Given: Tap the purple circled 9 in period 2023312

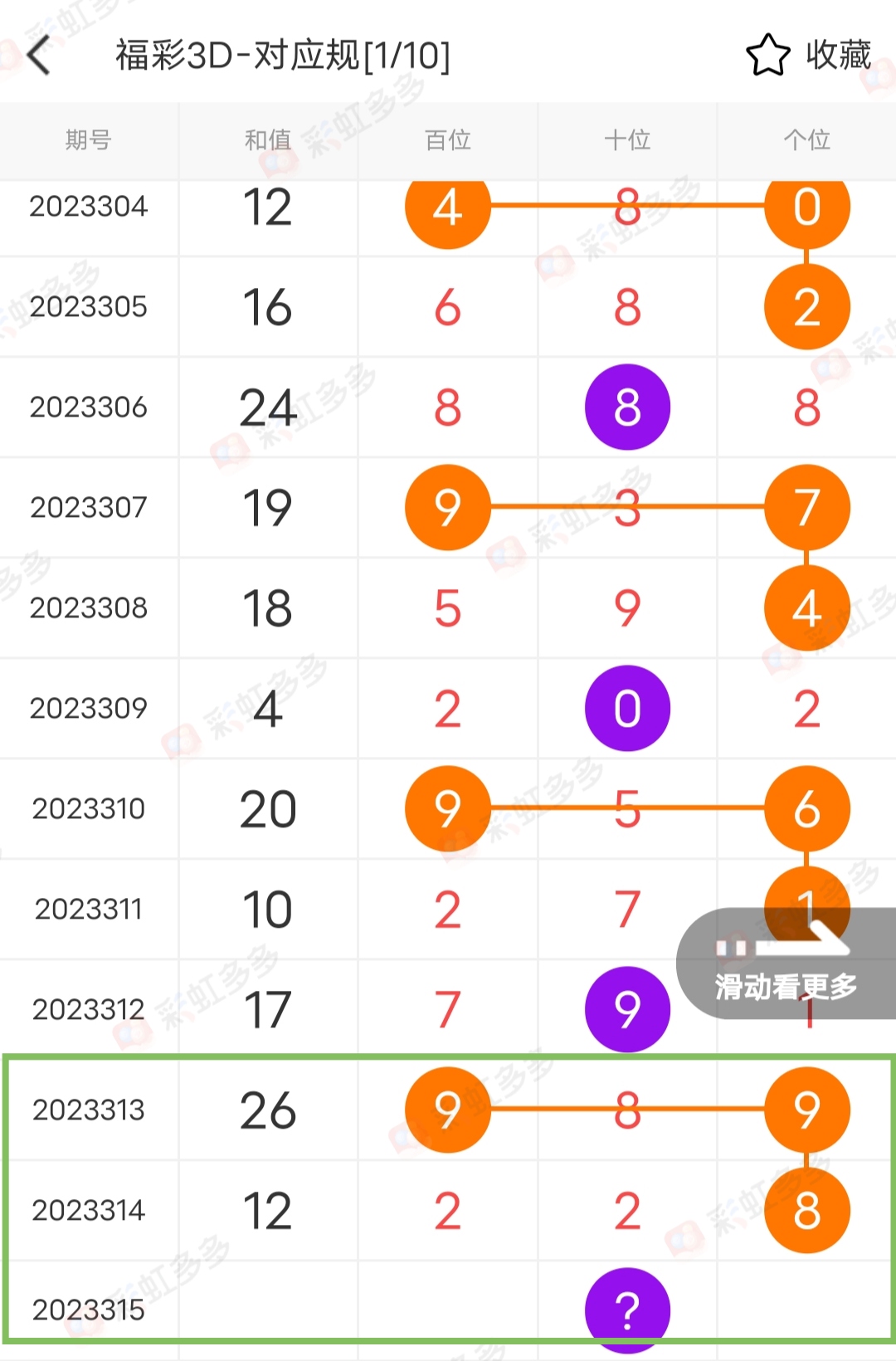Looking at the screenshot, I should point(627,1007).
